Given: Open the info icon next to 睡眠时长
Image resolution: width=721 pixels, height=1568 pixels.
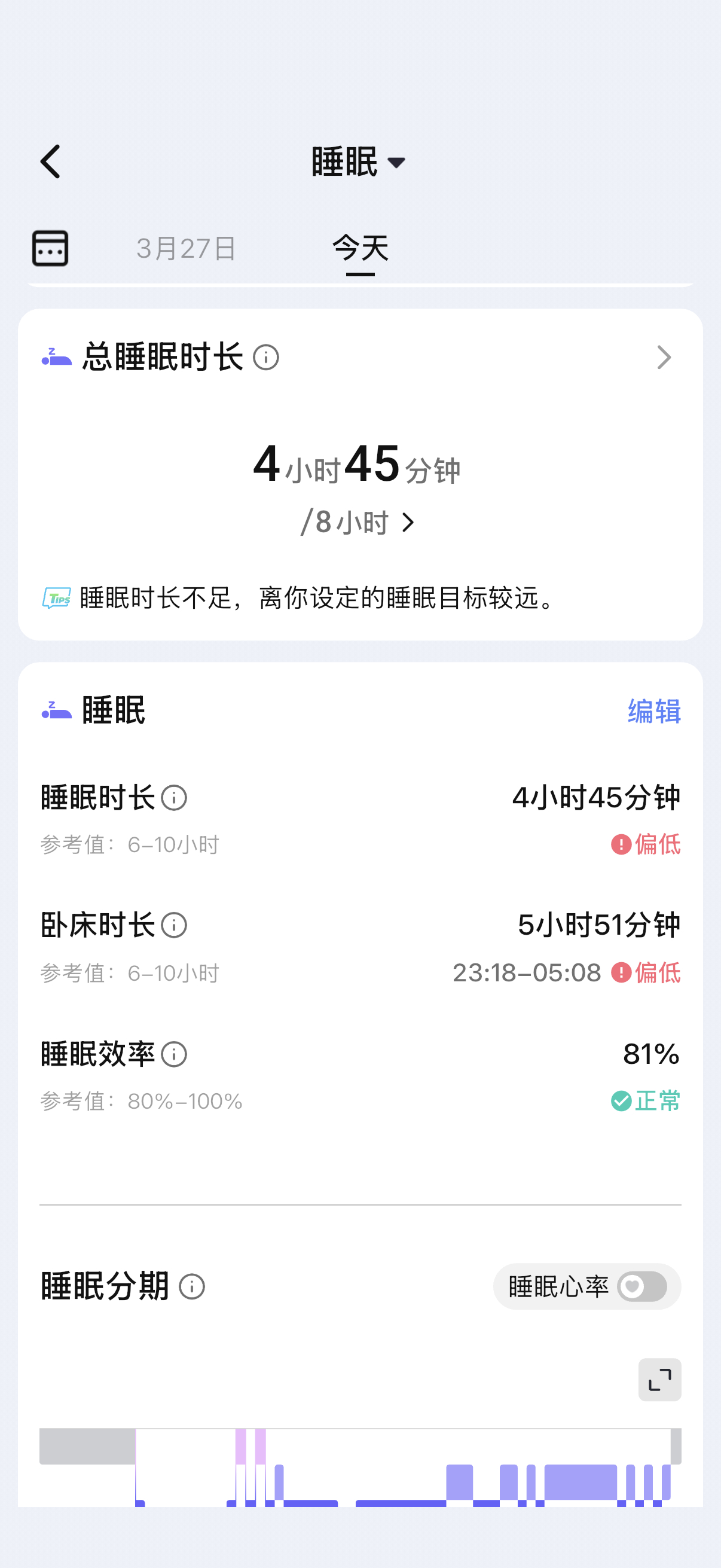Looking at the screenshot, I should (175, 798).
